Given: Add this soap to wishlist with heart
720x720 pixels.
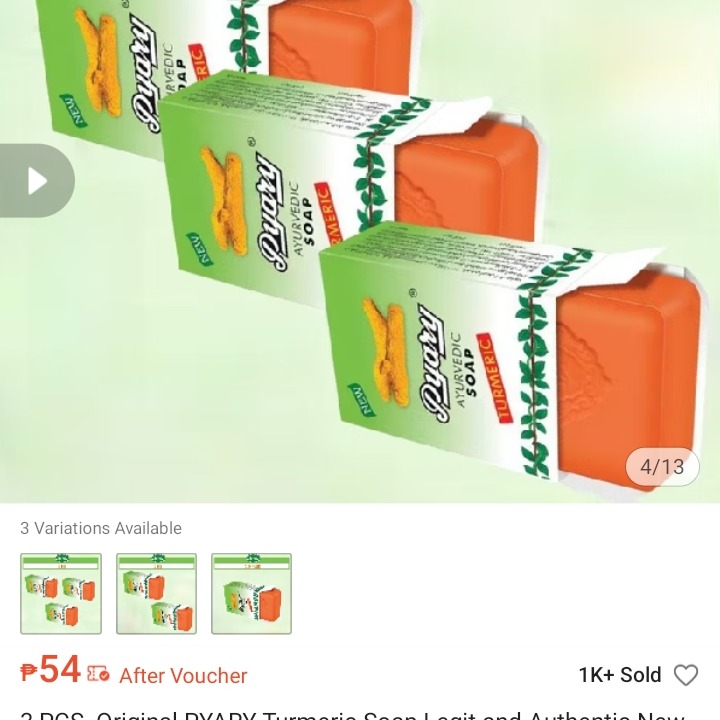Looking at the screenshot, I should [686, 675].
